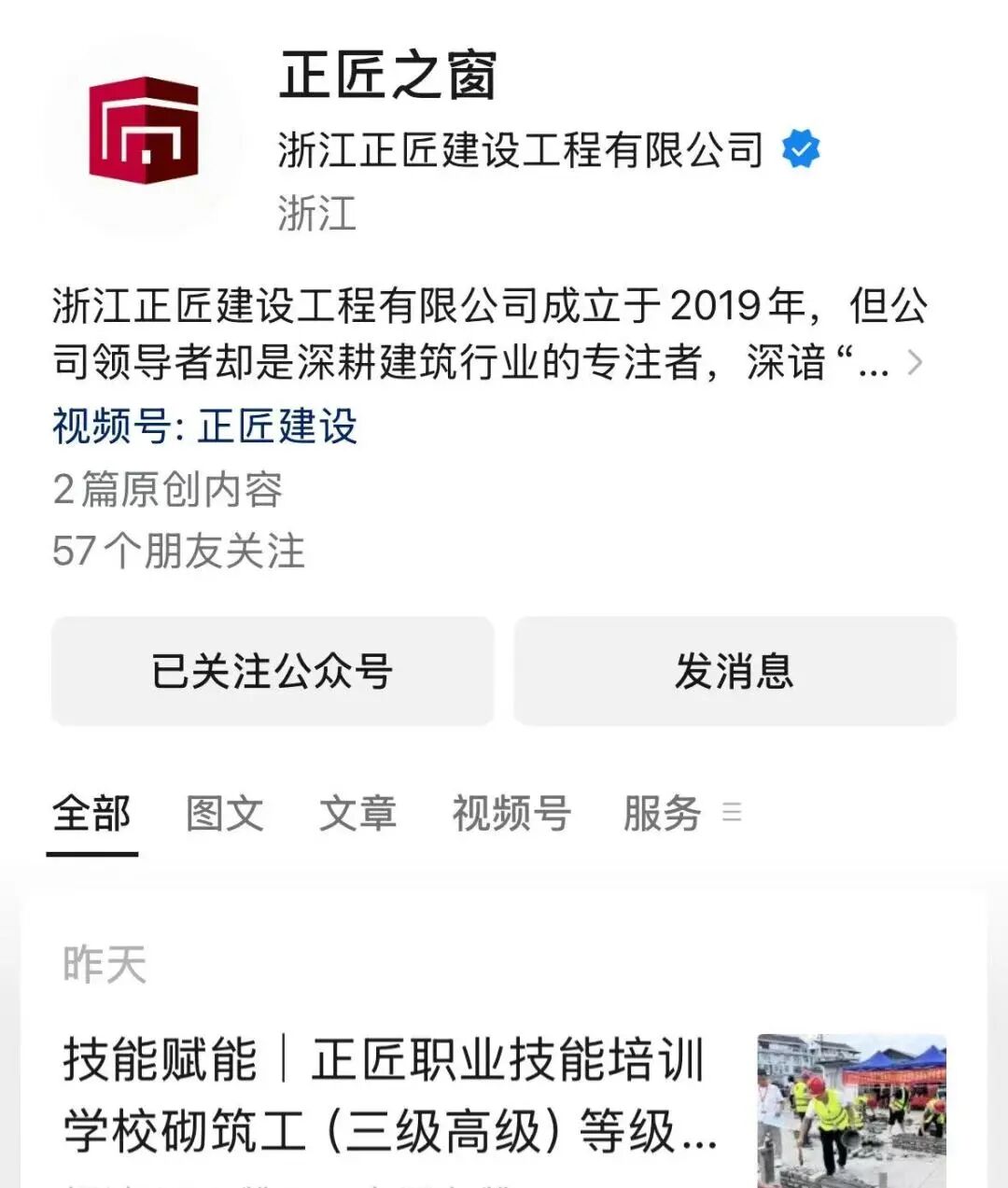Image resolution: width=1008 pixels, height=1188 pixels.
Task: Expand the company description chevron
Action: (x=915, y=363)
